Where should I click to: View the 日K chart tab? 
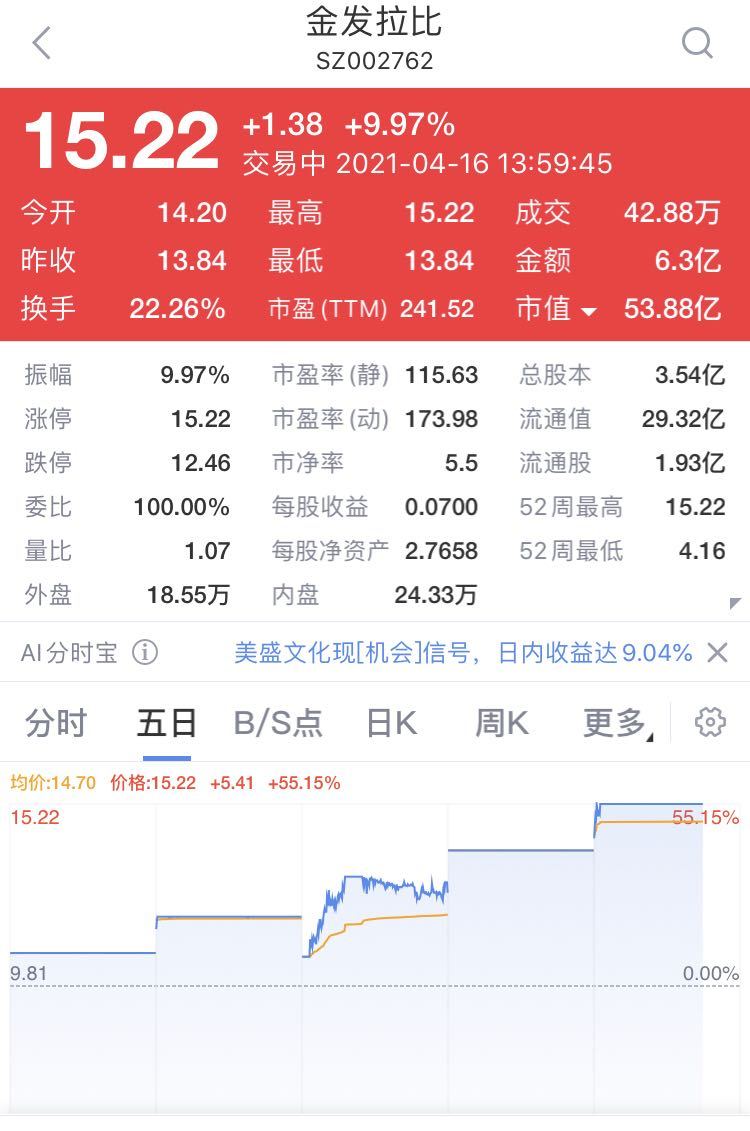click(x=391, y=722)
